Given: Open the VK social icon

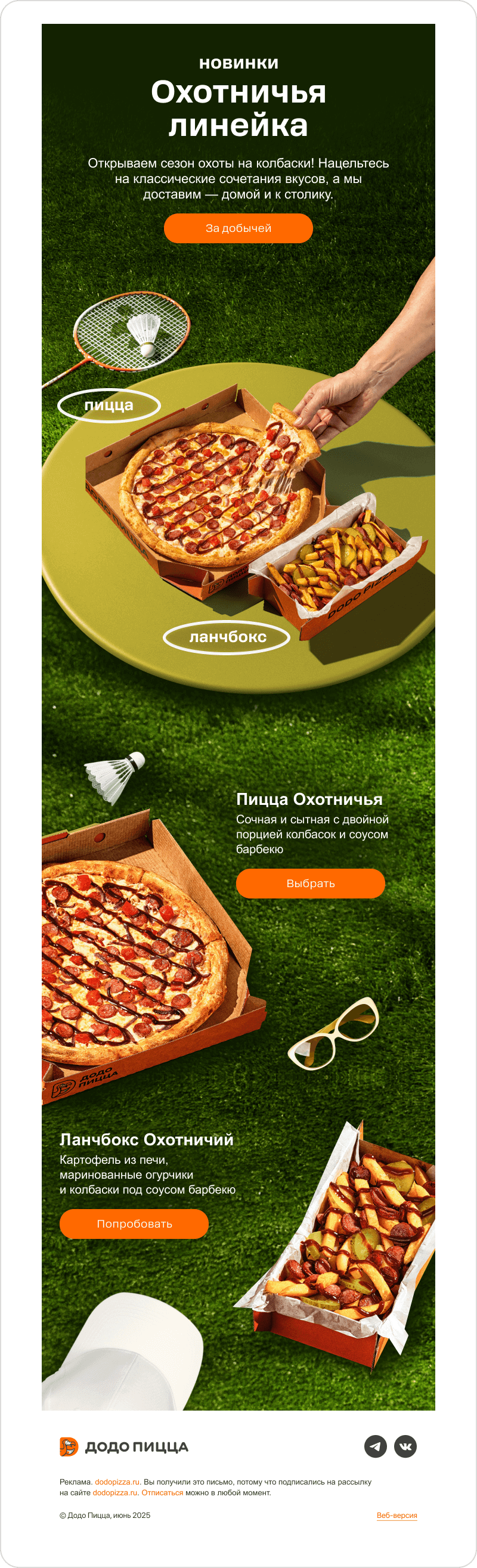Looking at the screenshot, I should (405, 1446).
